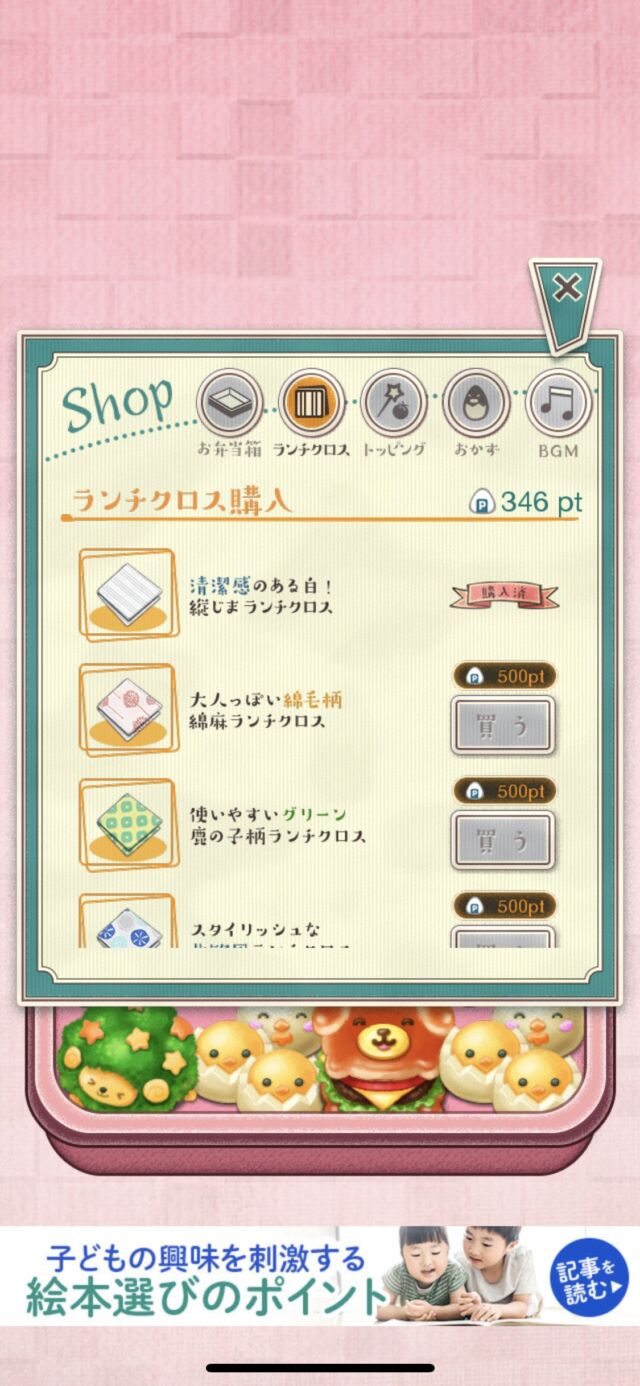Open the BGM shop tab
This screenshot has height=1386, width=640.
coord(557,404)
